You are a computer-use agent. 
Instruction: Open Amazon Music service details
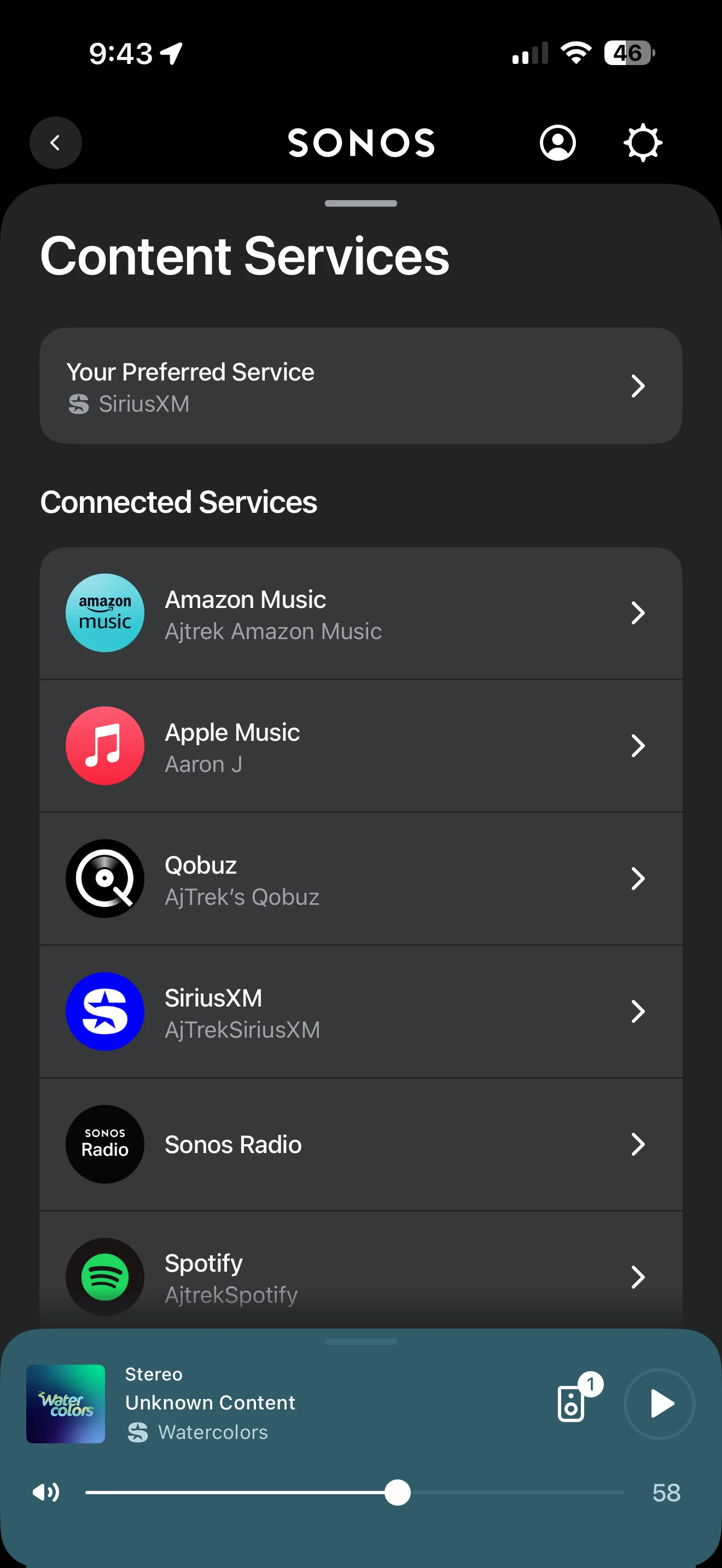tap(360, 613)
